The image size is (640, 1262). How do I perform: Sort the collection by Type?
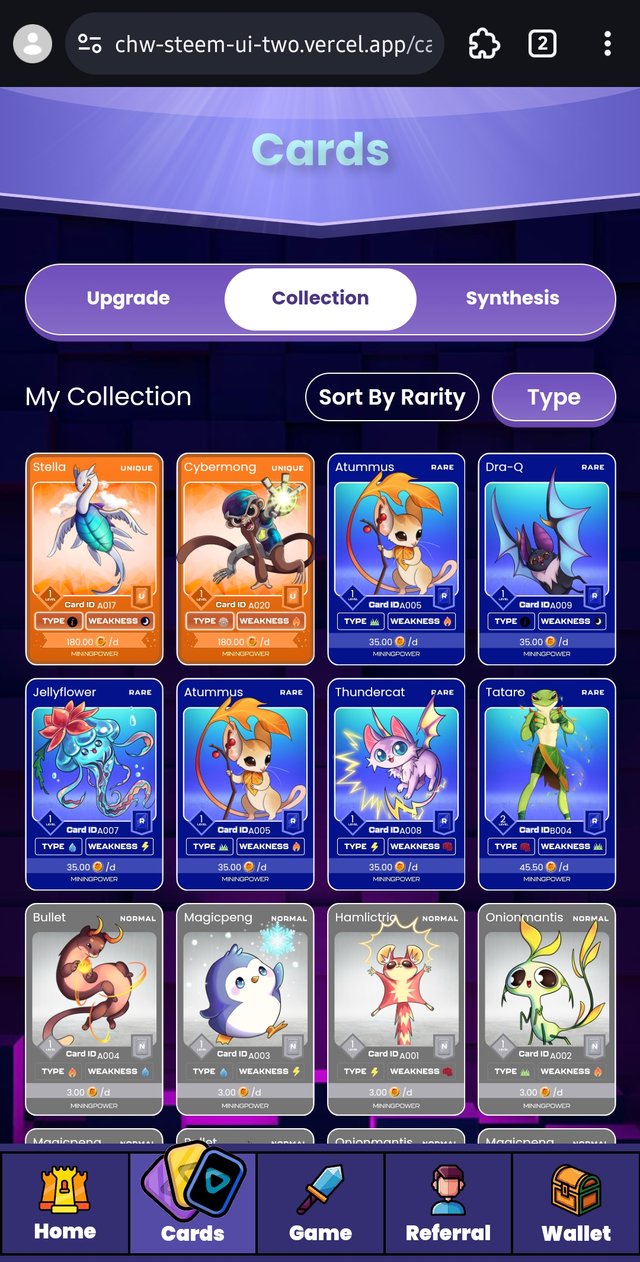tap(553, 398)
